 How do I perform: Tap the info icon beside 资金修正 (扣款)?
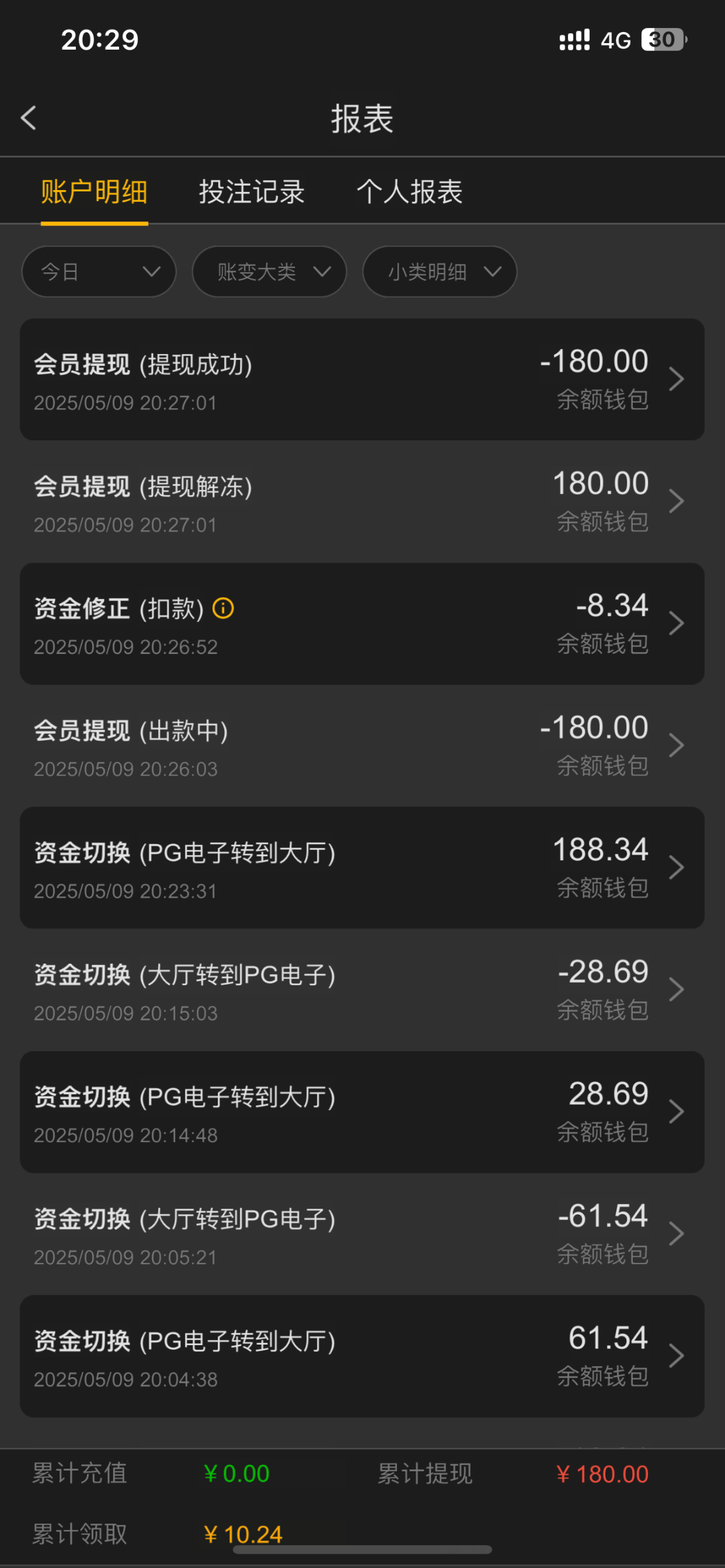point(224,608)
